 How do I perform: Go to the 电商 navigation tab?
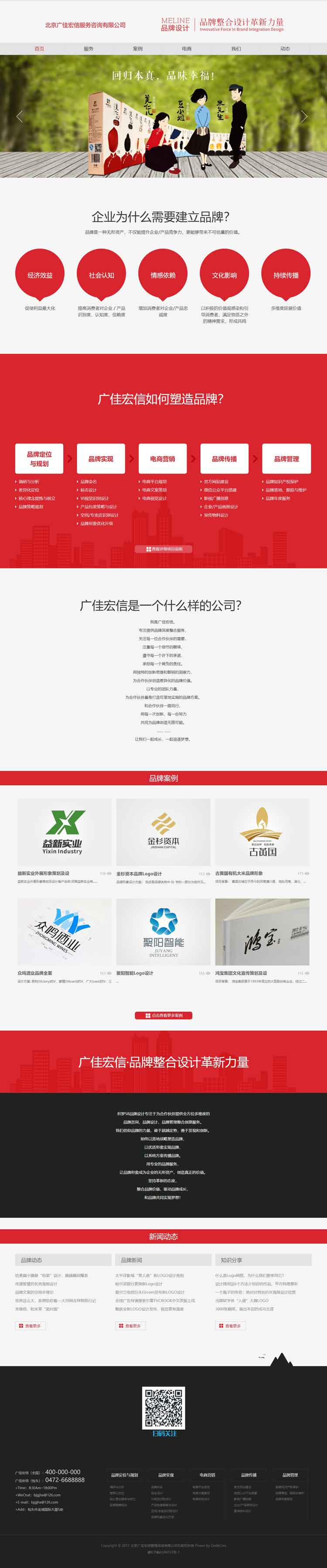[186, 49]
